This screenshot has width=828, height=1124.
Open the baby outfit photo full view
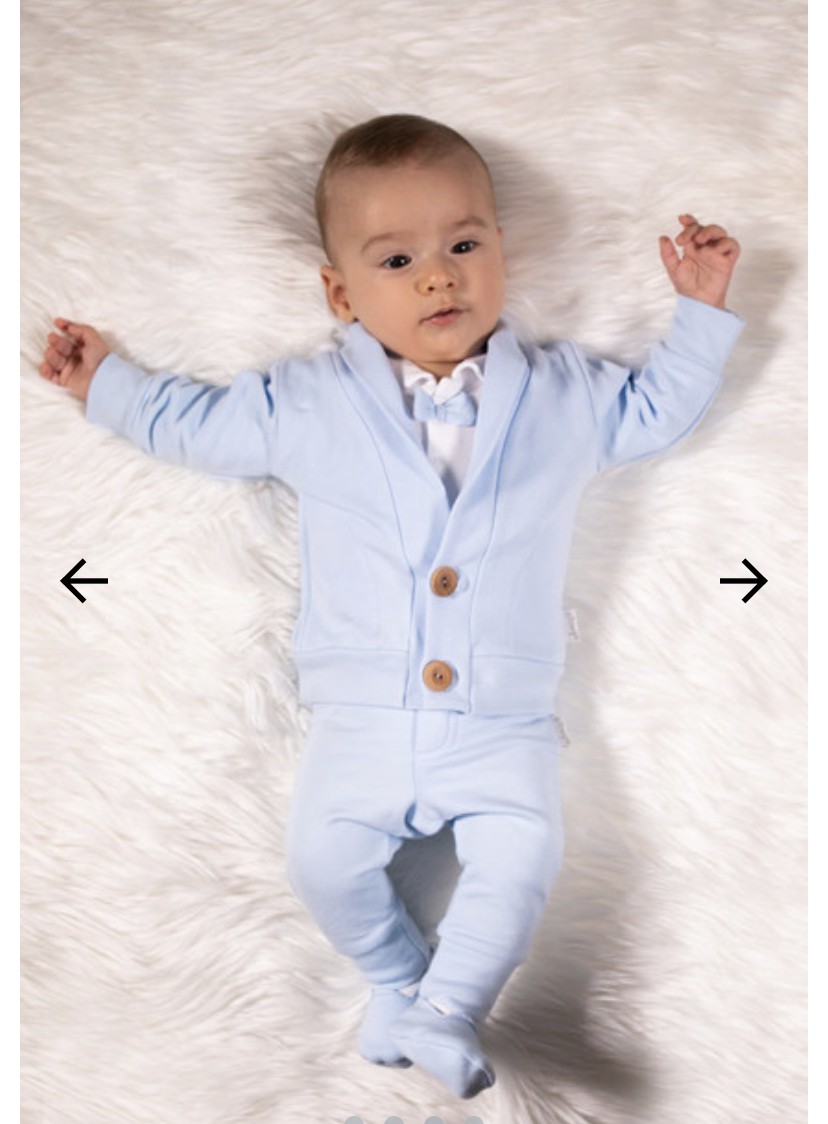414,500
